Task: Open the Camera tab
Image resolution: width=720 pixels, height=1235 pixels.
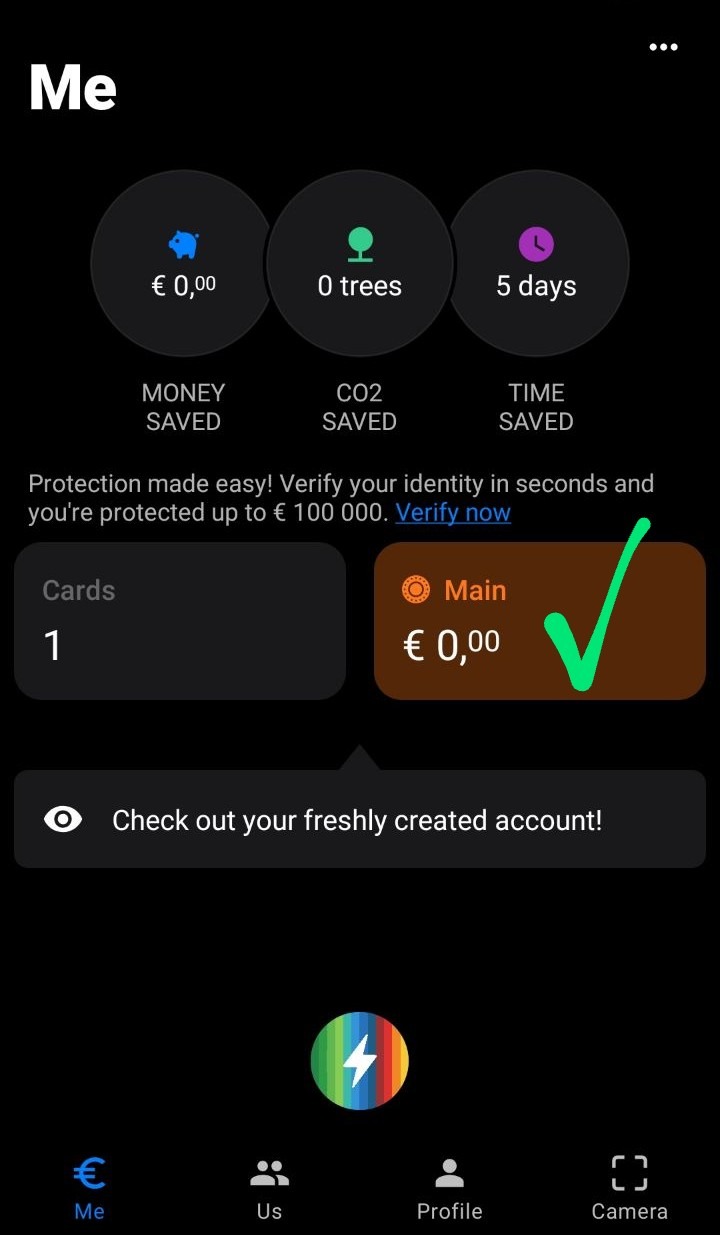Action: 629,1189
